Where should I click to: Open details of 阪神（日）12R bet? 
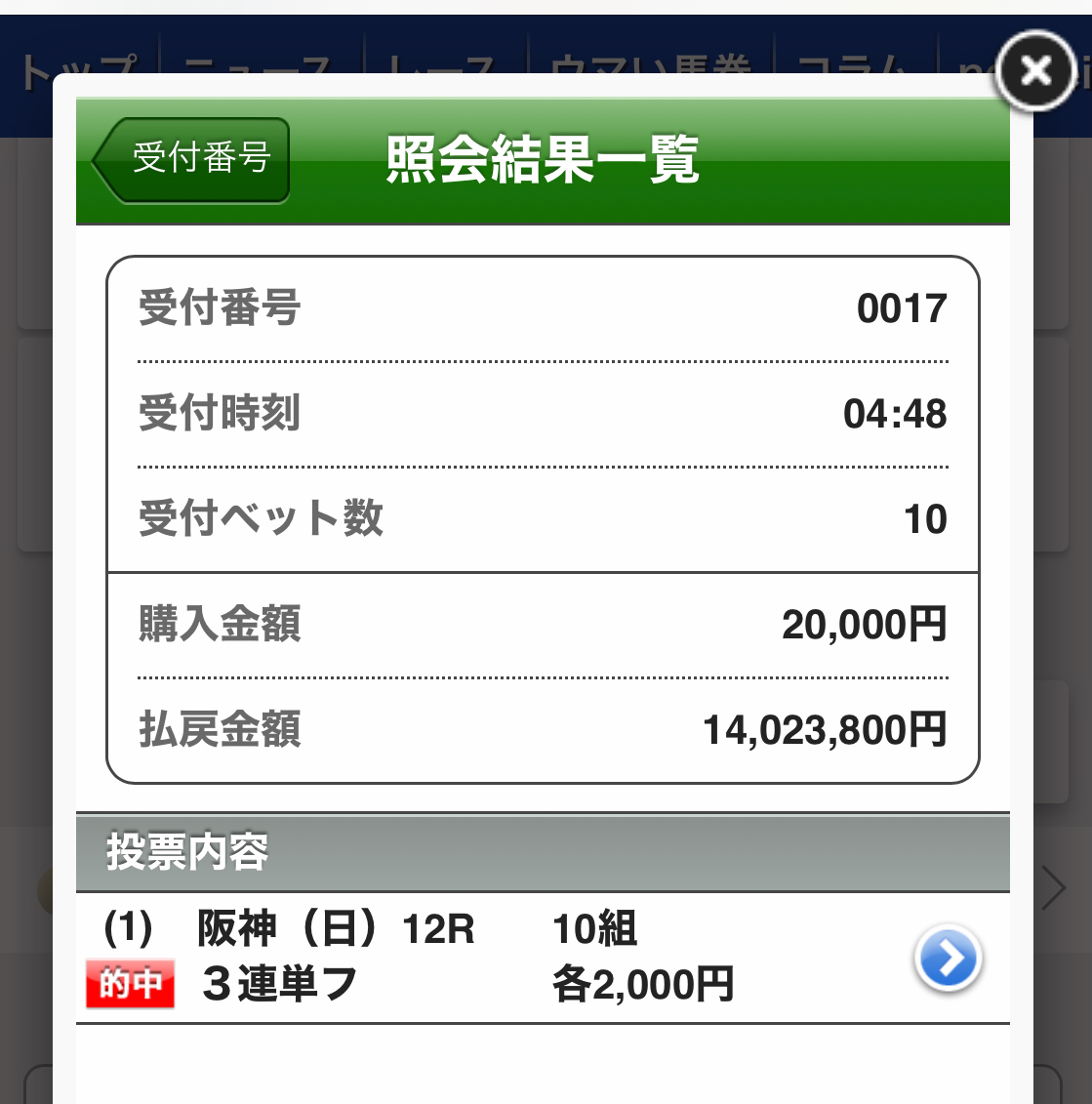coord(948,958)
